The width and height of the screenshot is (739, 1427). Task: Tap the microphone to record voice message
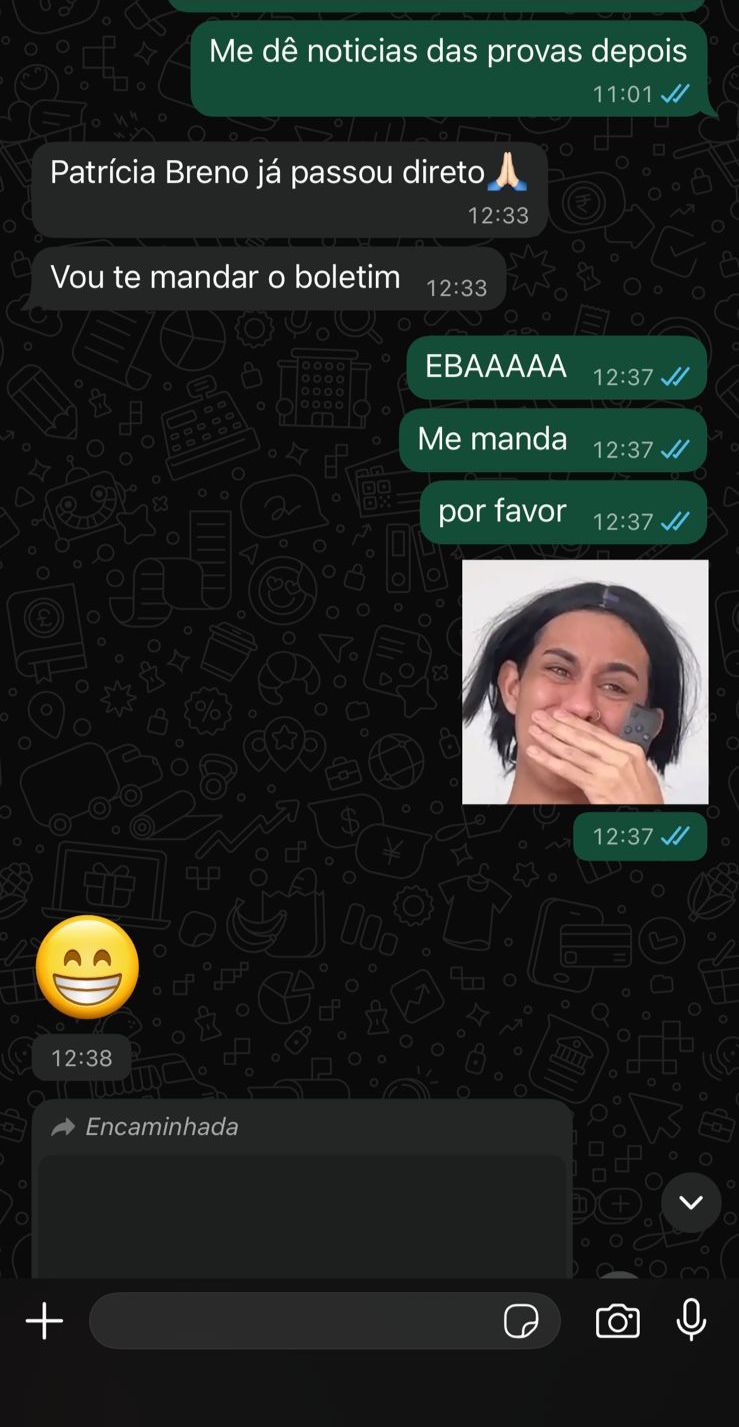(x=691, y=1320)
